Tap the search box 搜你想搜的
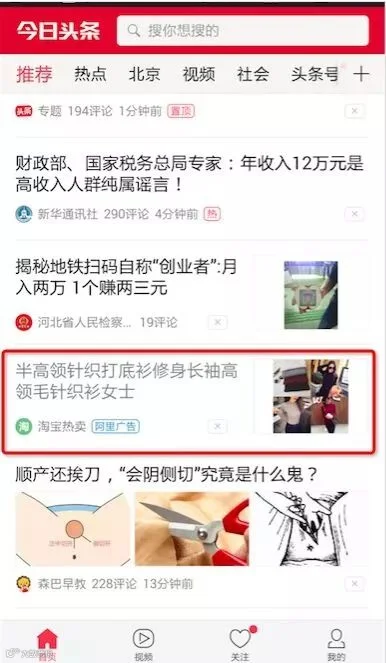This screenshot has width=386, height=663. click(243, 30)
